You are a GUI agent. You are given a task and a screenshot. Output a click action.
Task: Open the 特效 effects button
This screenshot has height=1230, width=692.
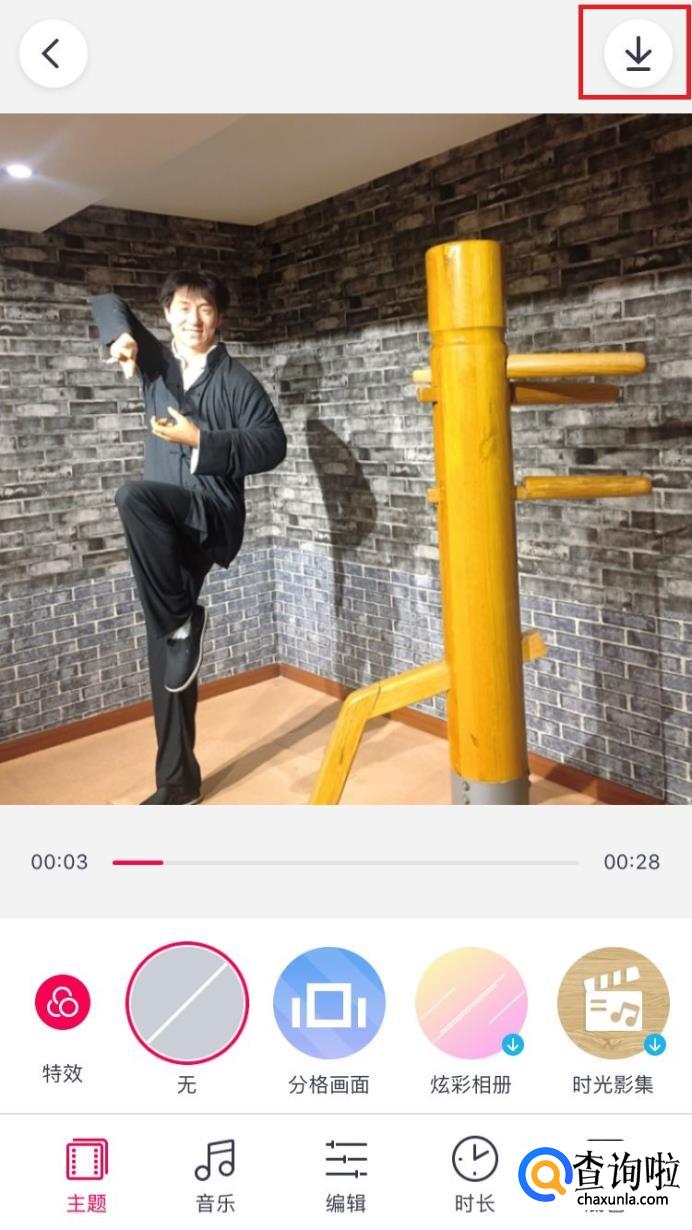pos(63,1003)
